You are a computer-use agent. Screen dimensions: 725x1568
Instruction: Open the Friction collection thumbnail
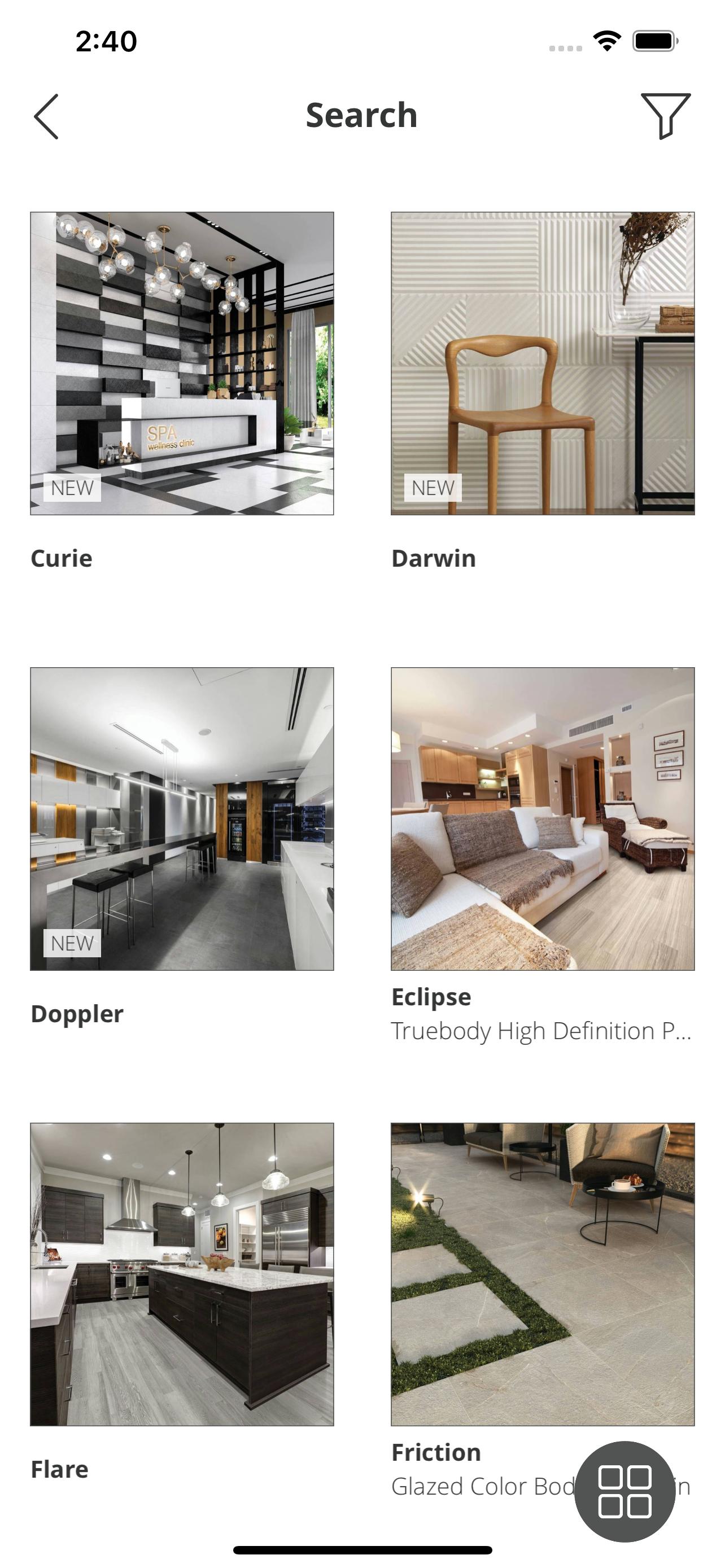[x=544, y=1272]
